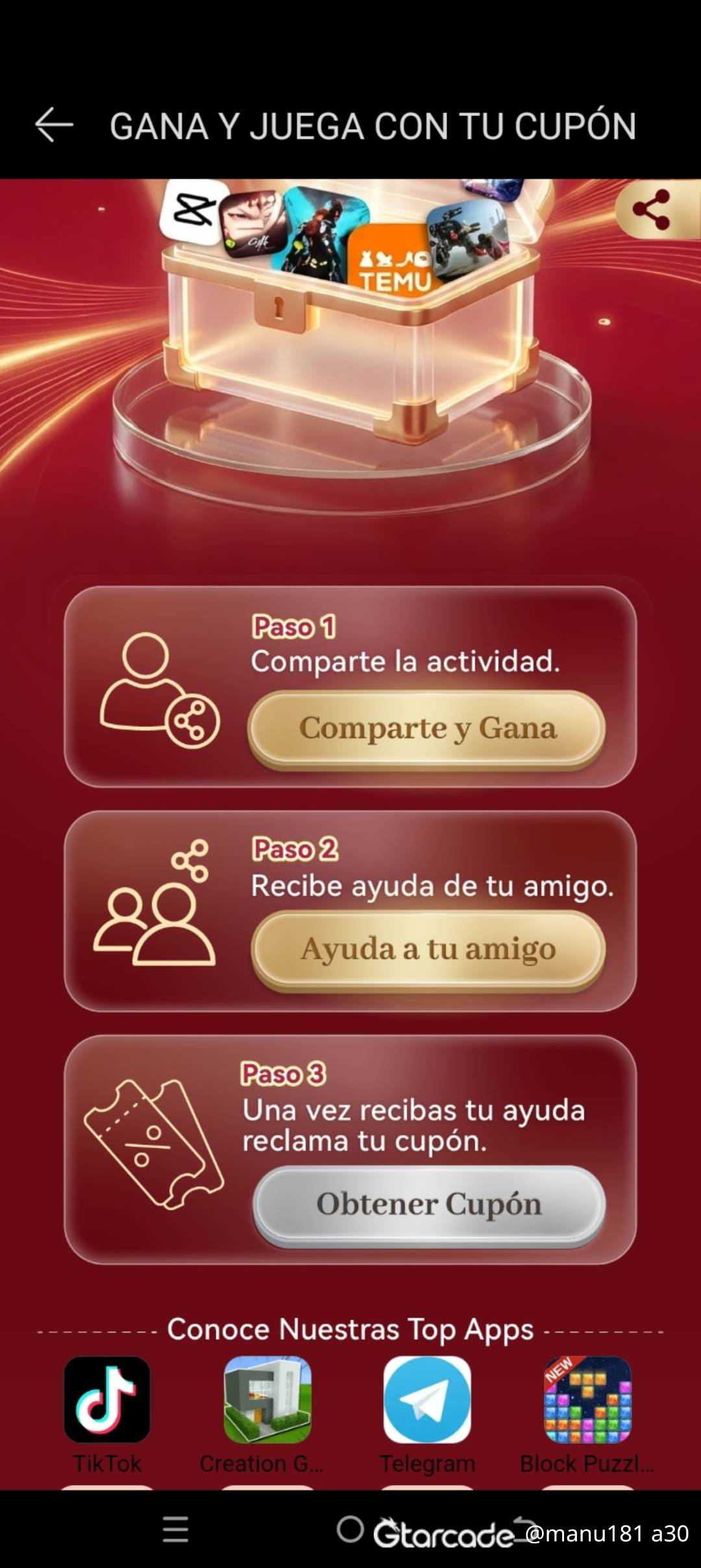Open the Block Puzzl... app tile

pos(587,1400)
